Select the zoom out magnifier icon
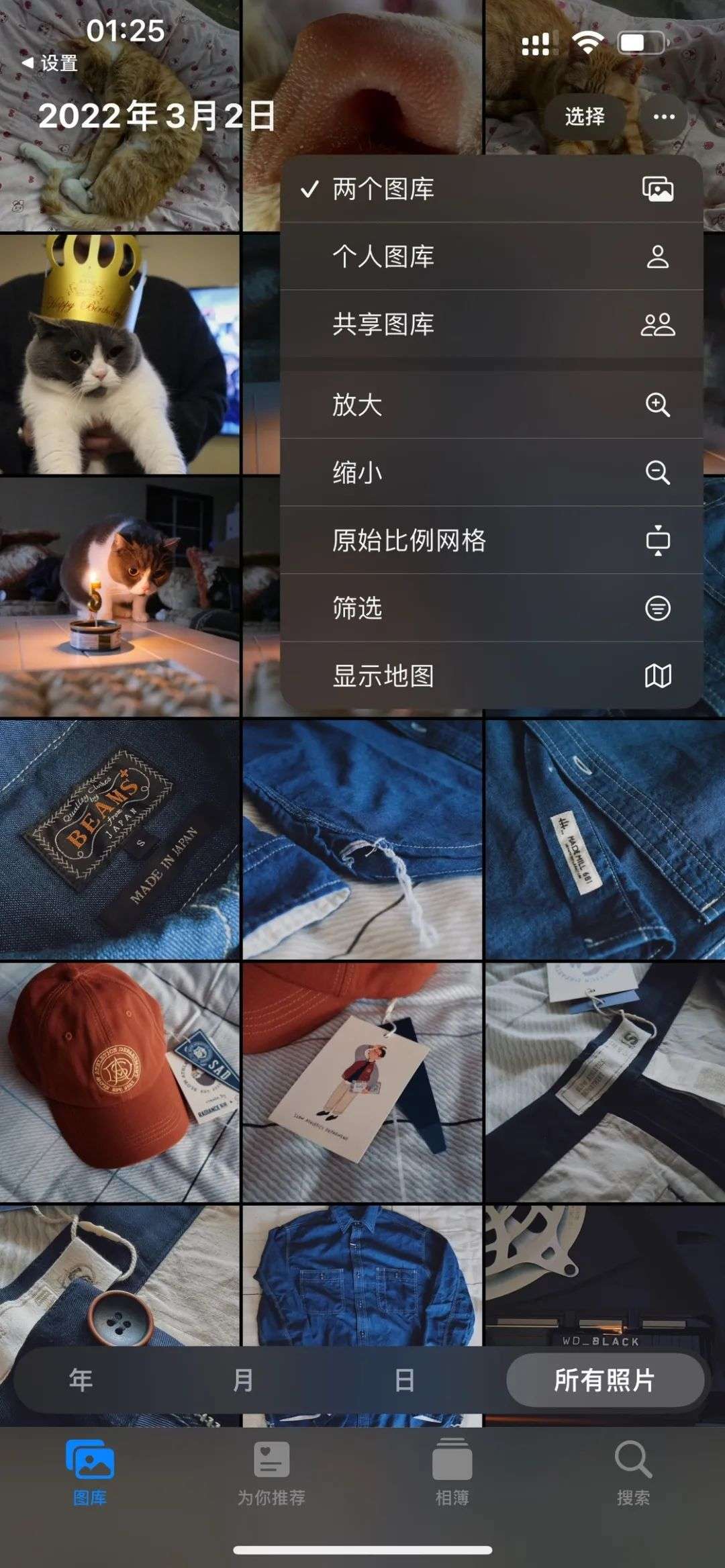Image resolution: width=725 pixels, height=1568 pixels. tap(659, 473)
